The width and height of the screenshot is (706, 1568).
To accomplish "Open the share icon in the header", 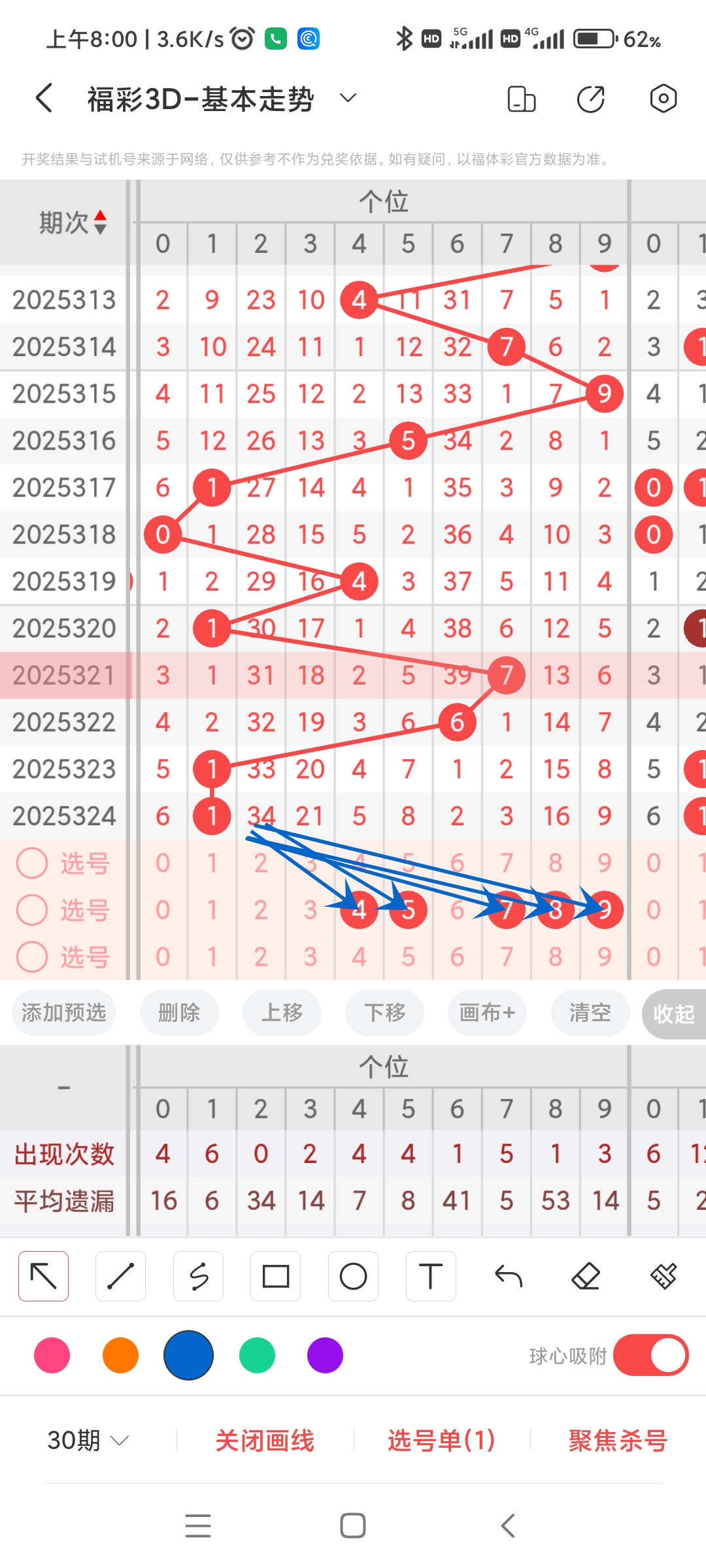I will pyautogui.click(x=590, y=99).
